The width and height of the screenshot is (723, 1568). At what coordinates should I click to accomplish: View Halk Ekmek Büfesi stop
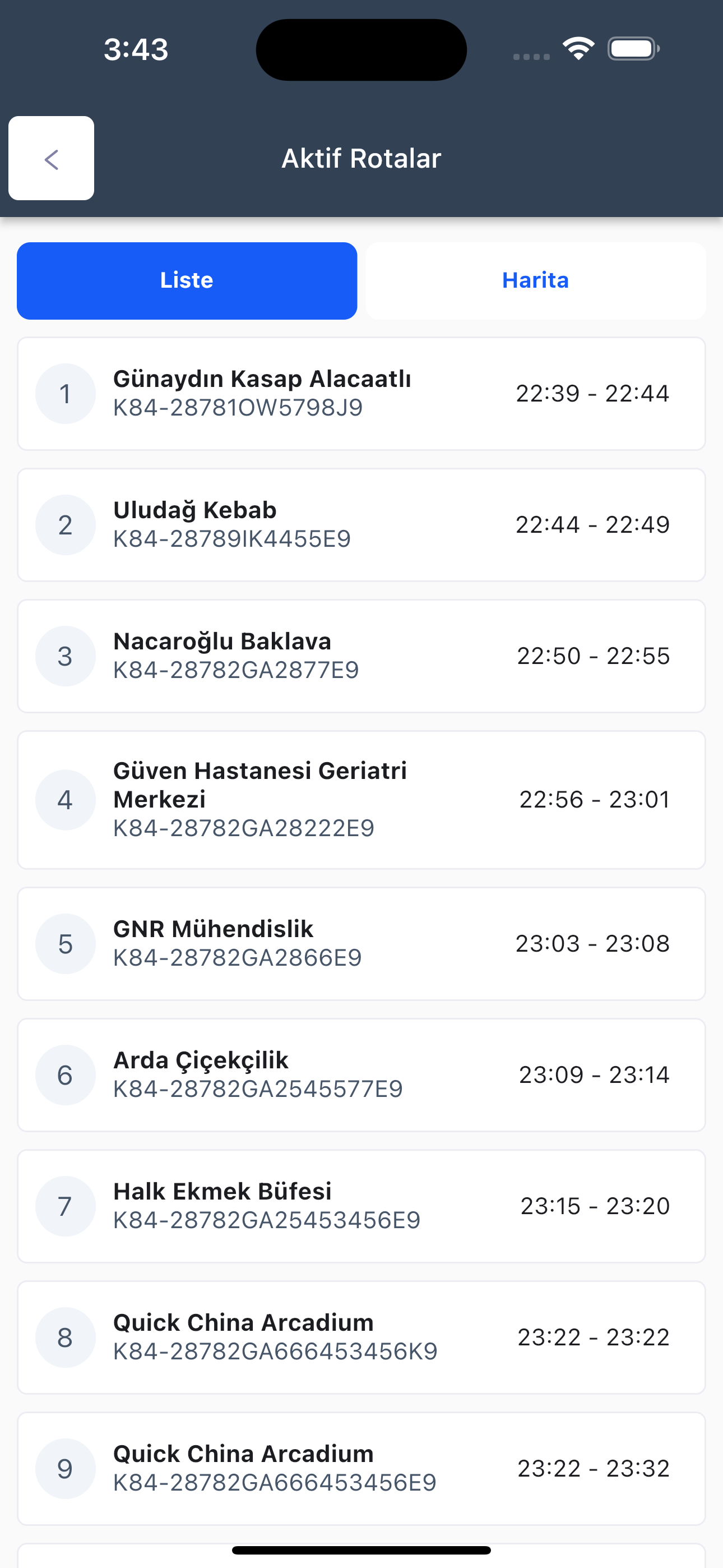361,1206
